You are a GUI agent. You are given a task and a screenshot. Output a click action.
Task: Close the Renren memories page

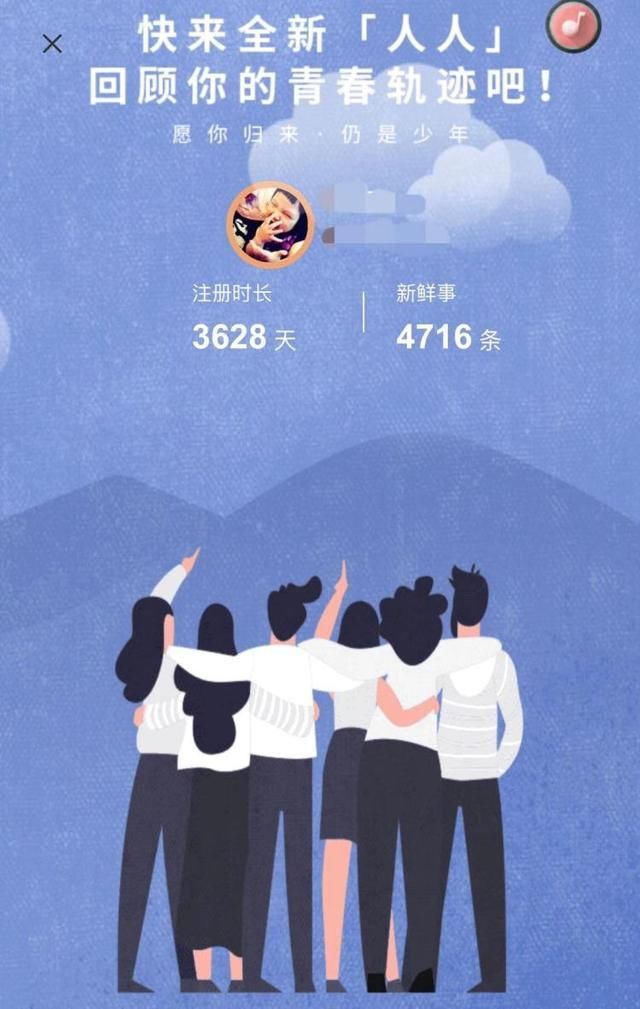(53, 43)
